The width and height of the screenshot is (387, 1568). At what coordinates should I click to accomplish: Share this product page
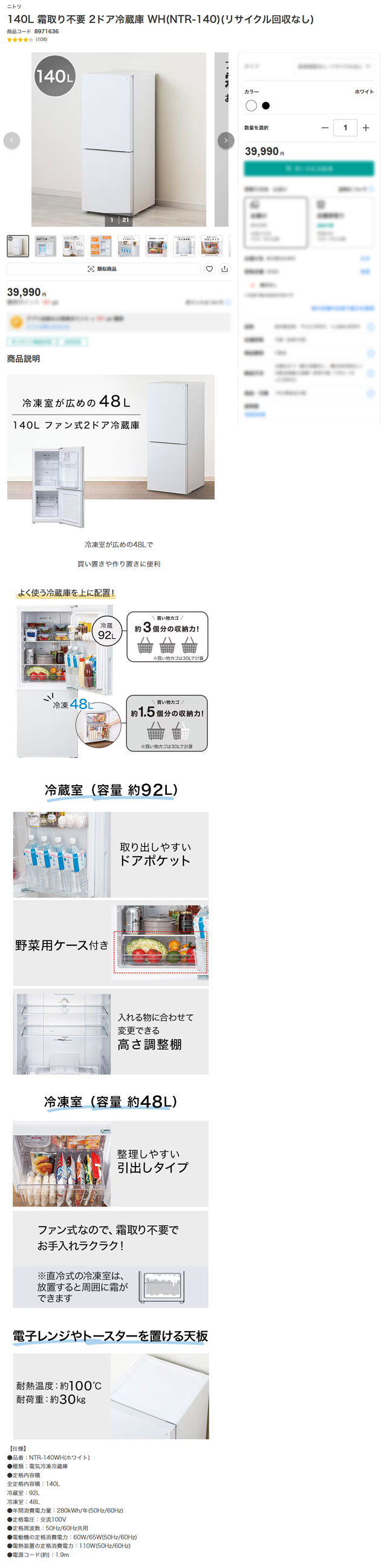pyautogui.click(x=224, y=269)
